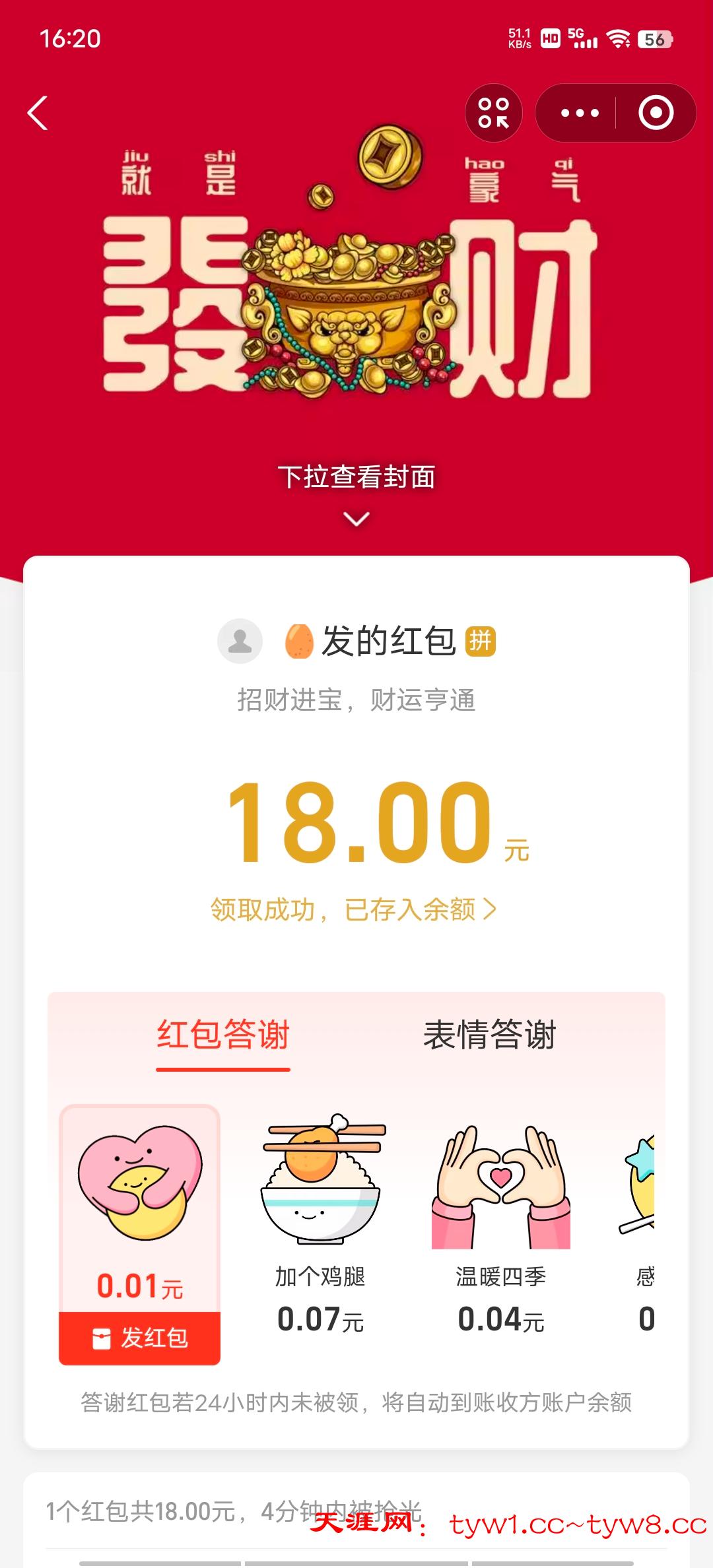Open 领取成功，已存入余额 balance link

pos(354,909)
